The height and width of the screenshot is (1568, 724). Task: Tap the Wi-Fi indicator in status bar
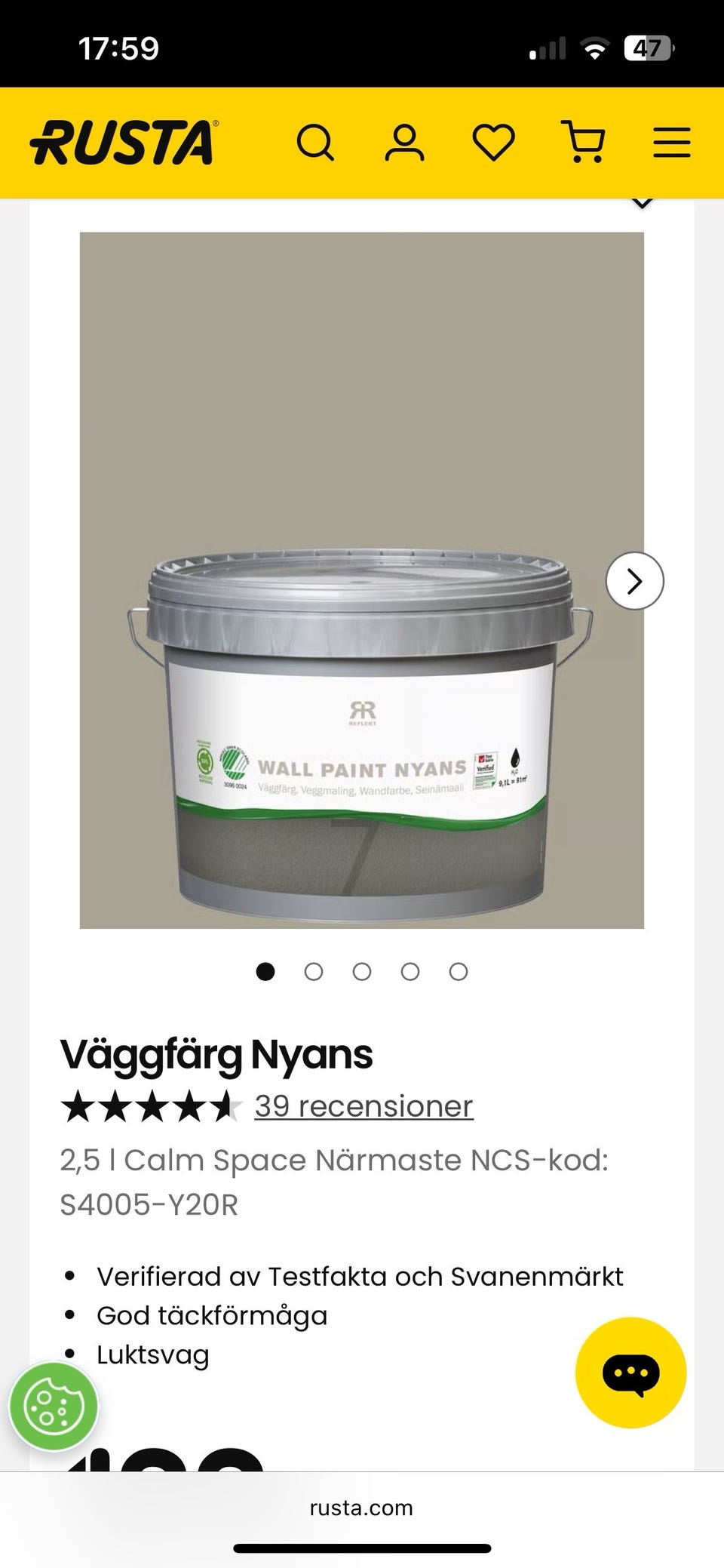[x=597, y=48]
